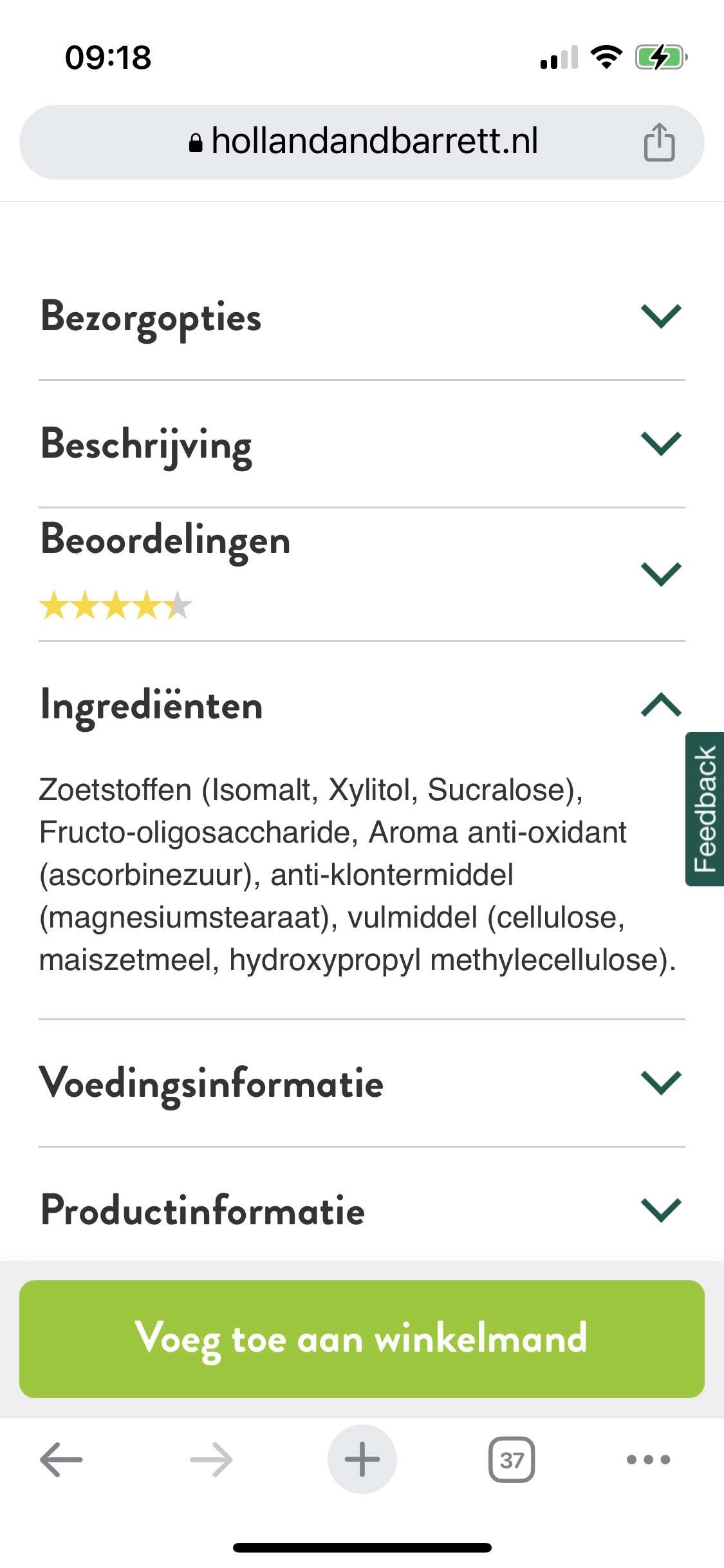Tap the hollandandbarrett.nl address bar
The height and width of the screenshot is (1568, 724).
(x=362, y=142)
